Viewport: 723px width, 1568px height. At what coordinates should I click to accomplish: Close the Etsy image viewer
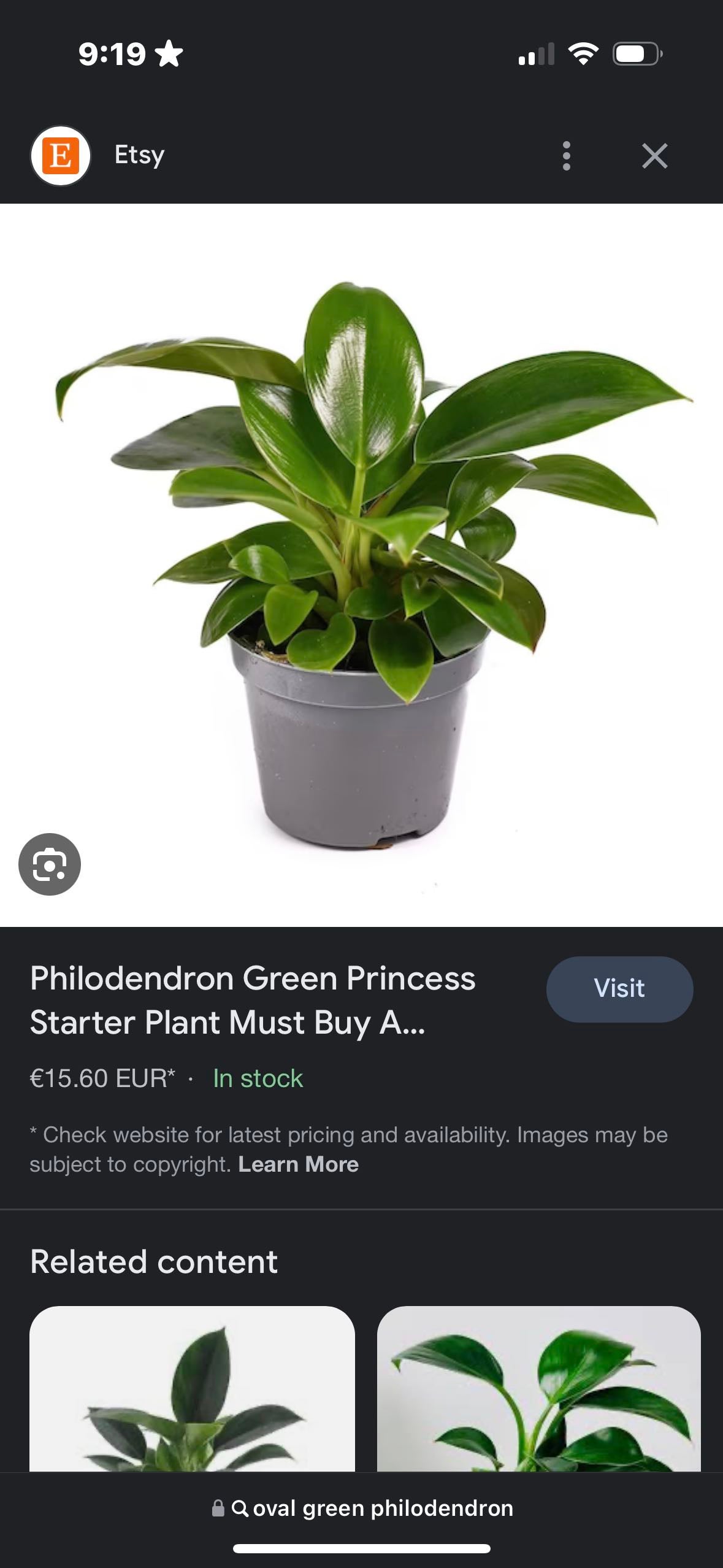tap(654, 156)
